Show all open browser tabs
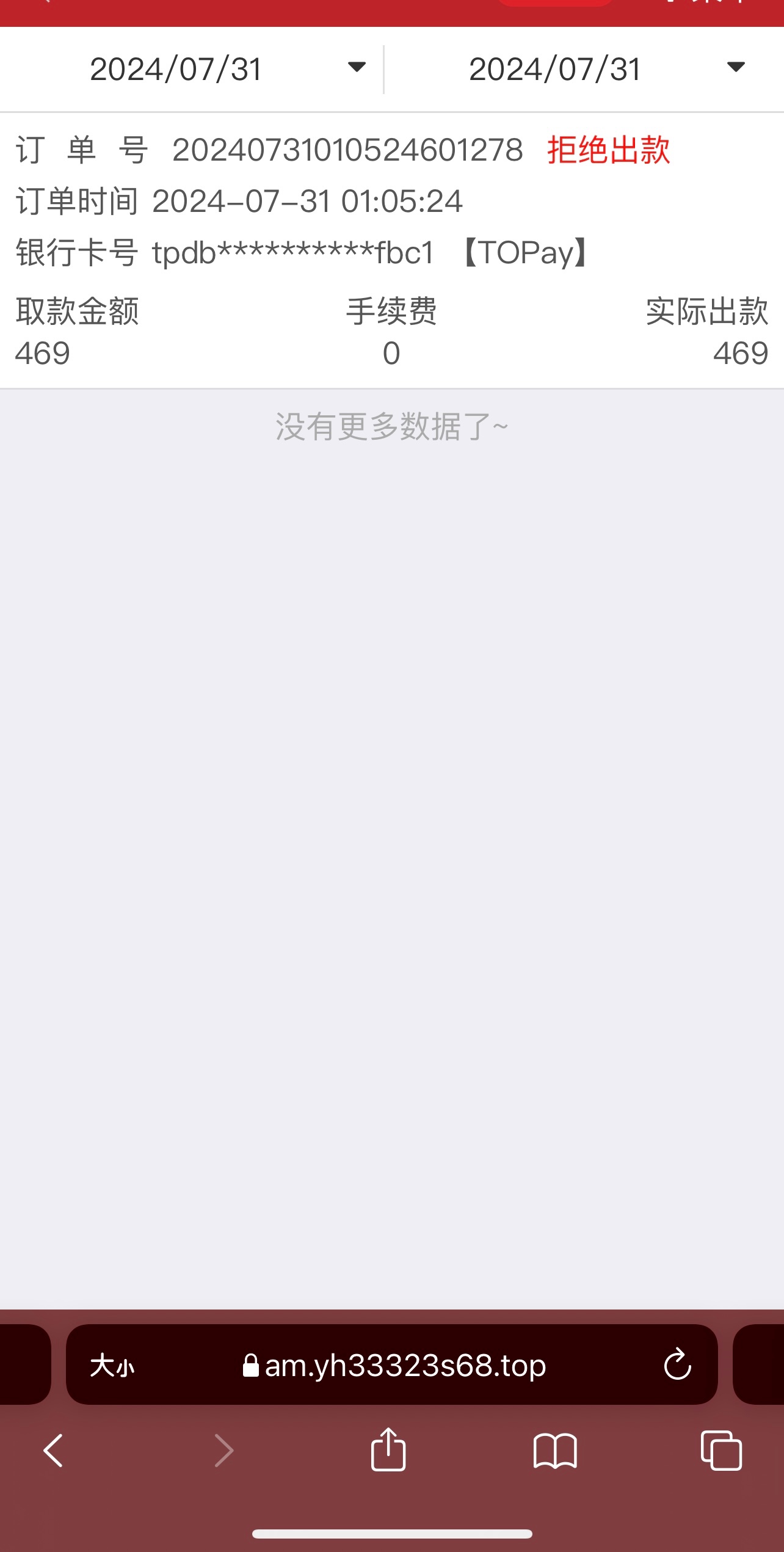This screenshot has width=784, height=1552. 721,1450
